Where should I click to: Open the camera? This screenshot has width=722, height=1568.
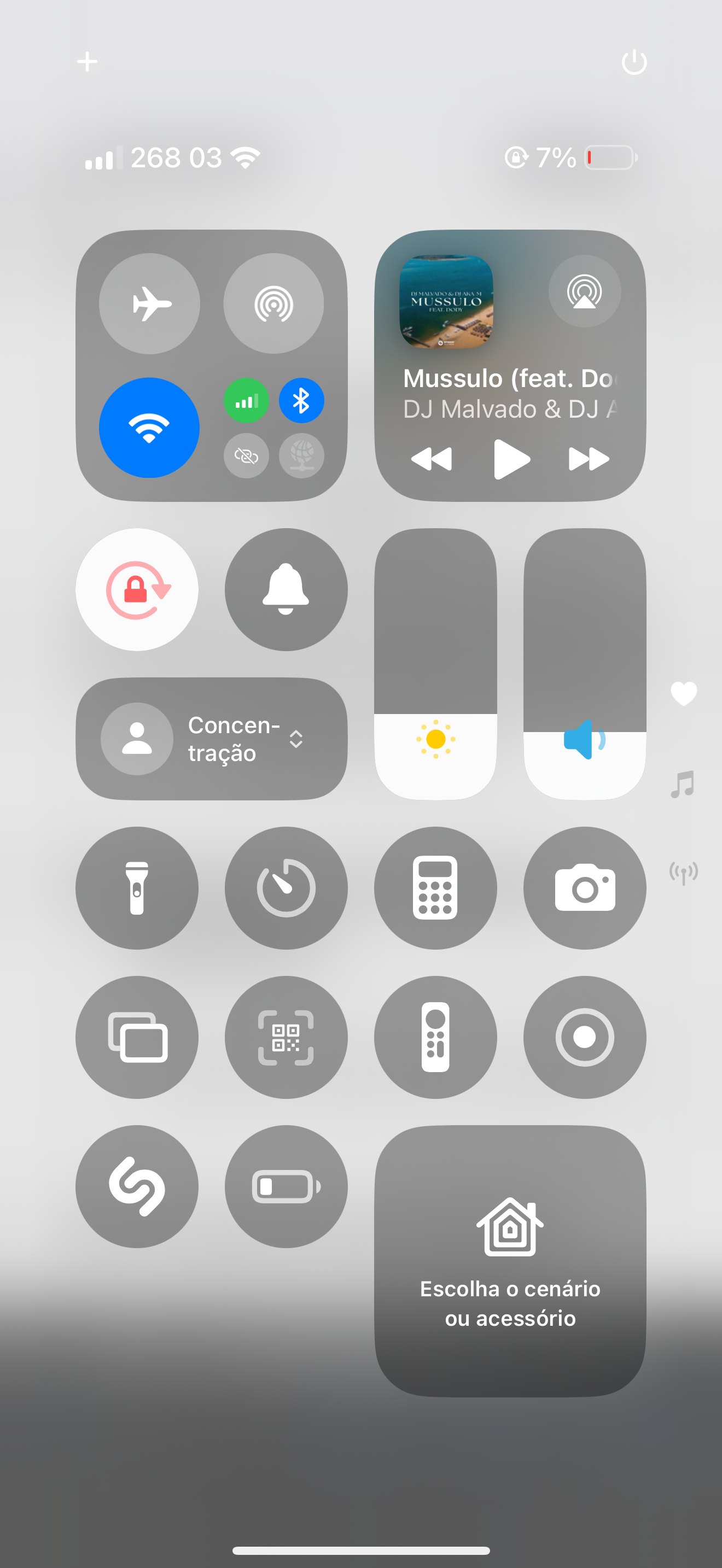[x=584, y=887]
